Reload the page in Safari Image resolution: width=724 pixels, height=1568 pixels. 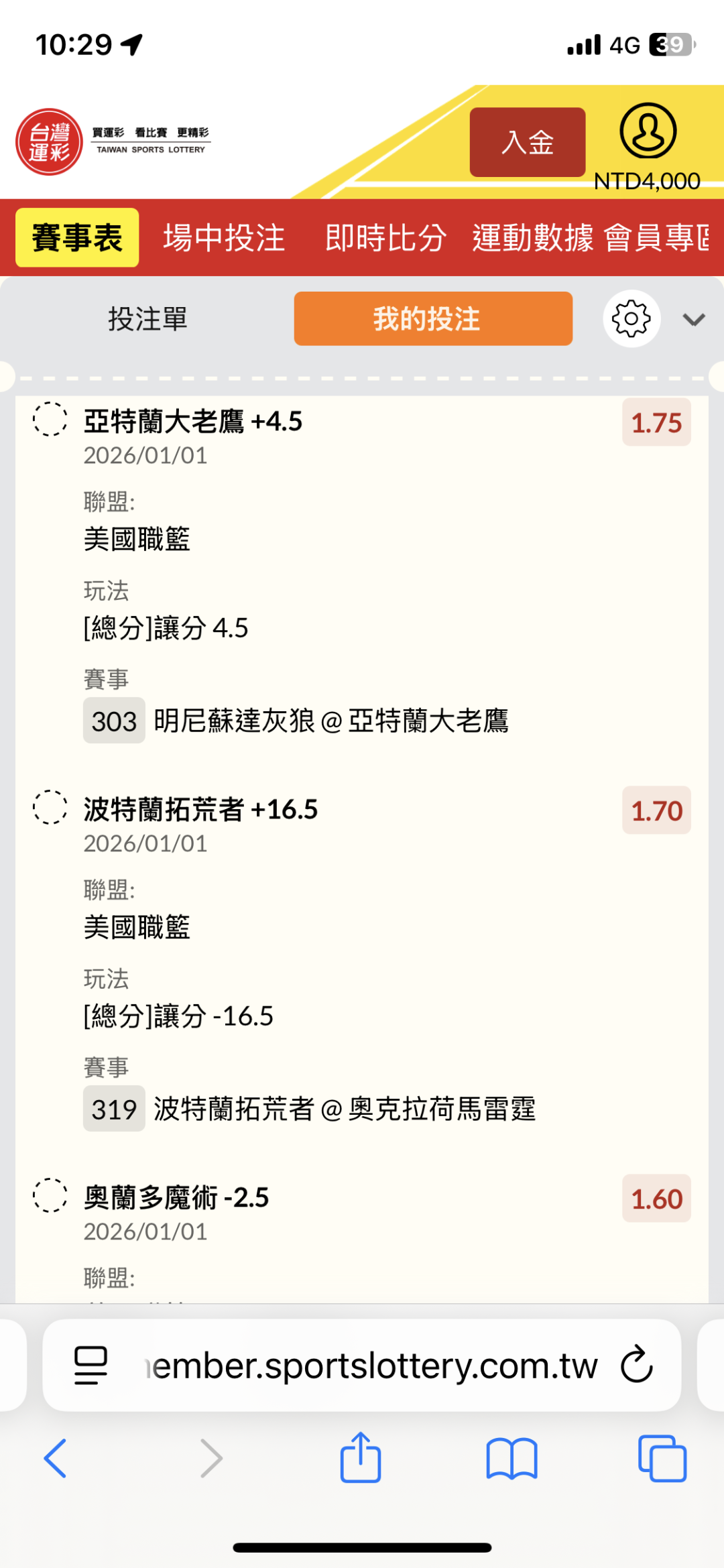636,1364
